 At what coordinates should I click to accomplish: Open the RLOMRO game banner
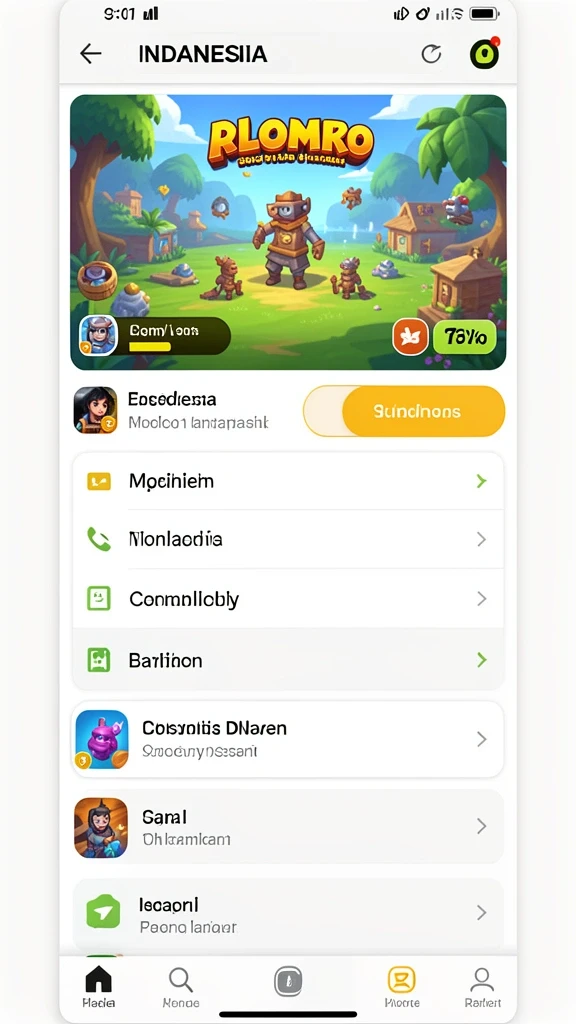288,232
